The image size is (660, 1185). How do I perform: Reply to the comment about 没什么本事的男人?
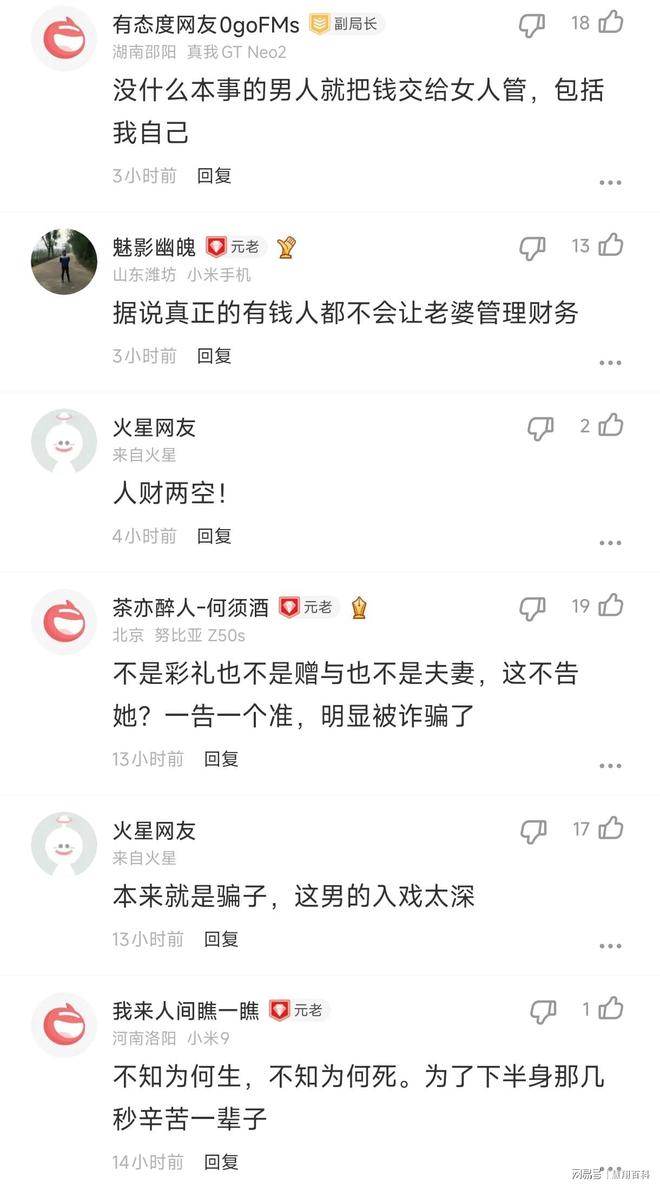[x=214, y=175]
